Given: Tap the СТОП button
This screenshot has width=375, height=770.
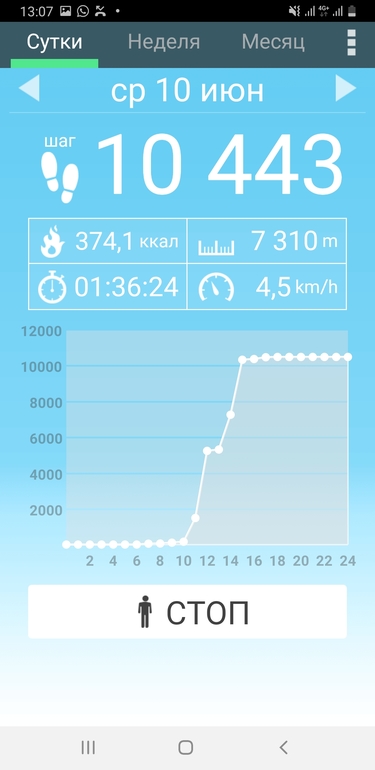Looking at the screenshot, I should 188,612.
